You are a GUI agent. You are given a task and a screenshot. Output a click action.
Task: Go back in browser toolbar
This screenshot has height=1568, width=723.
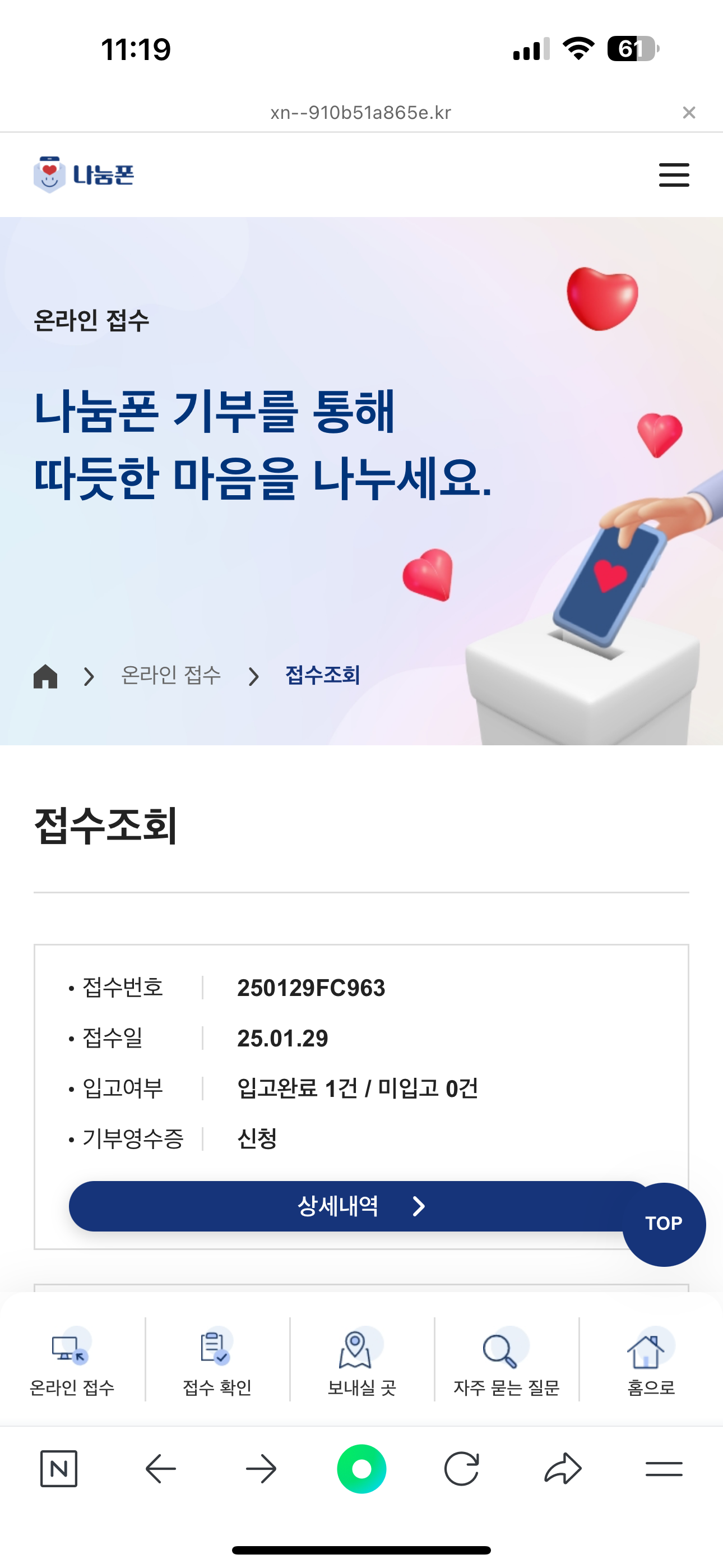161,1469
